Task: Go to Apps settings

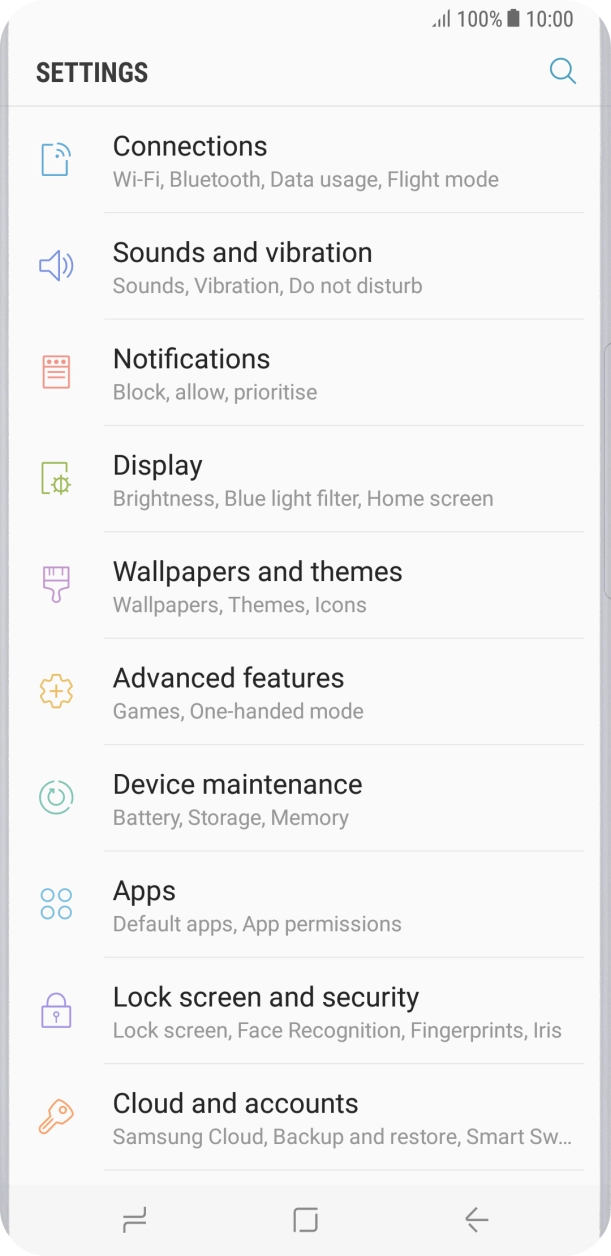Action: click(x=305, y=904)
